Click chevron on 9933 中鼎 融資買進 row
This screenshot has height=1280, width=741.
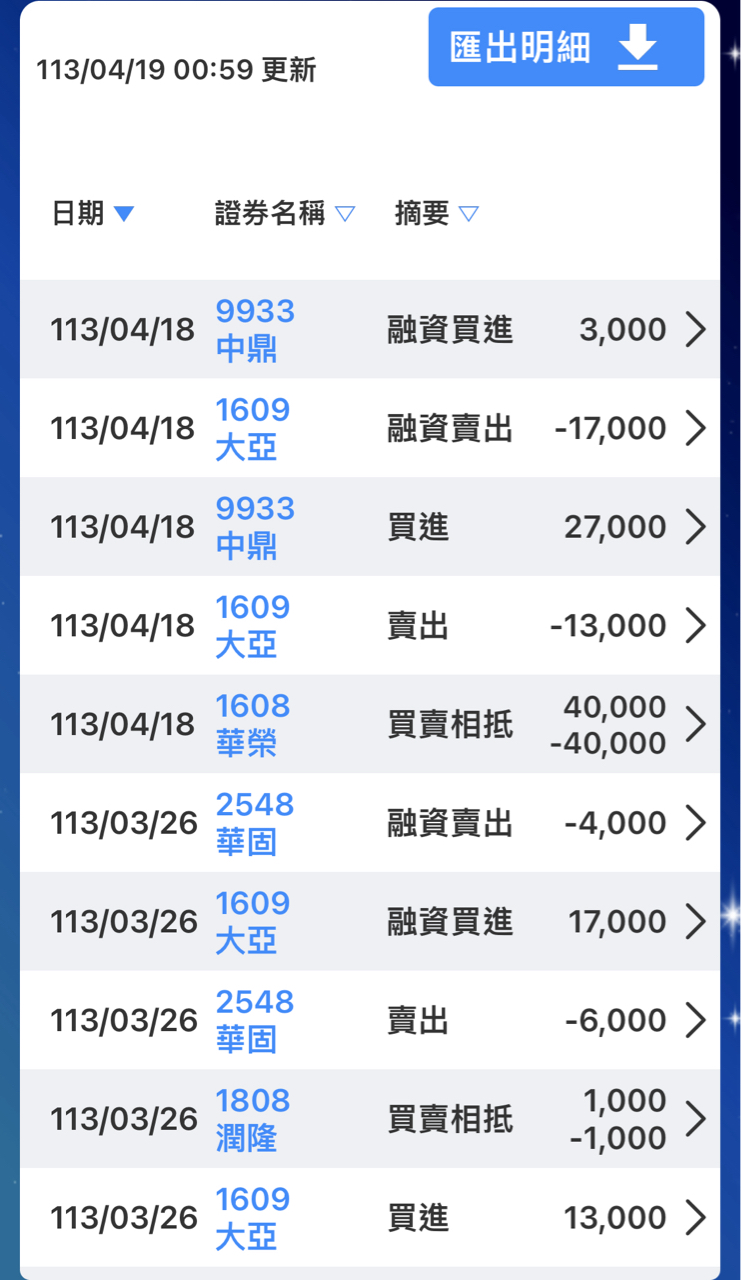pyautogui.click(x=697, y=330)
